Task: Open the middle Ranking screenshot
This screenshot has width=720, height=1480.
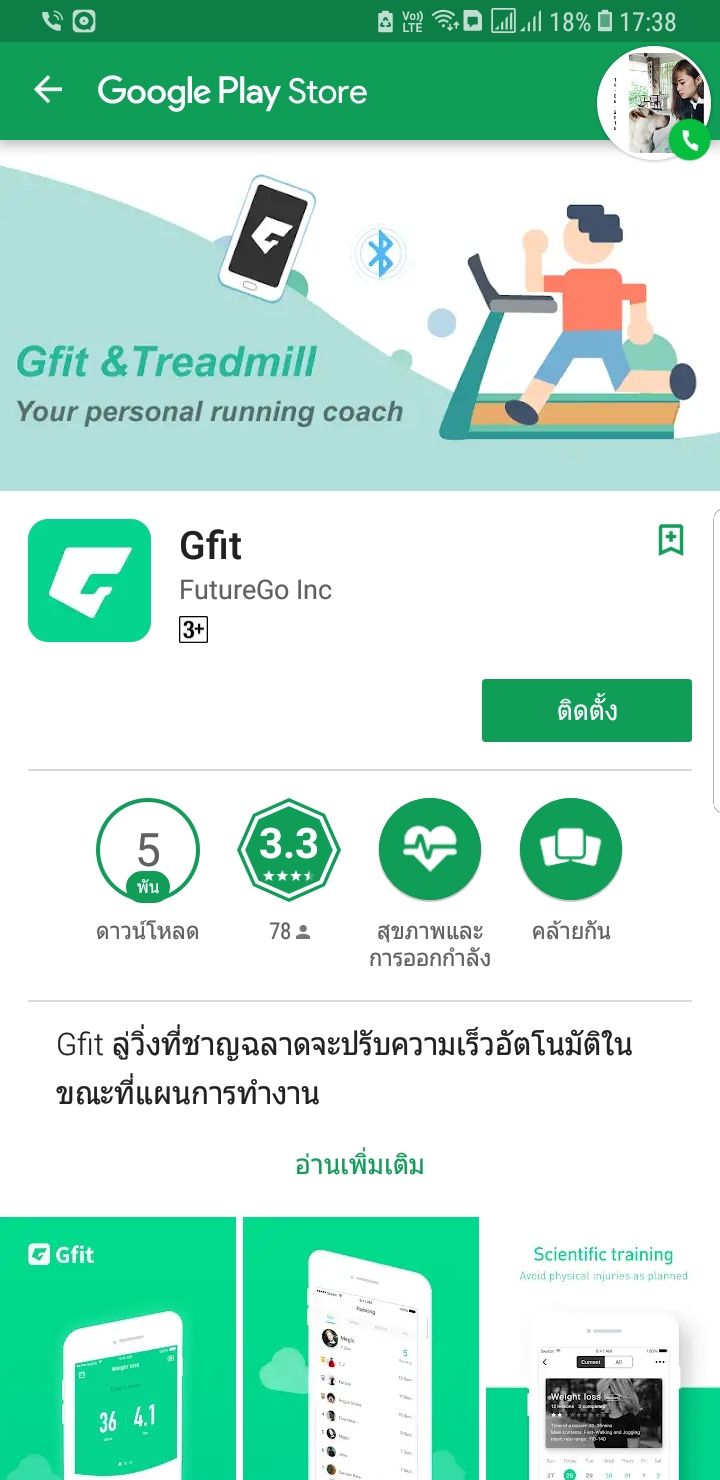Action: tap(361, 1348)
